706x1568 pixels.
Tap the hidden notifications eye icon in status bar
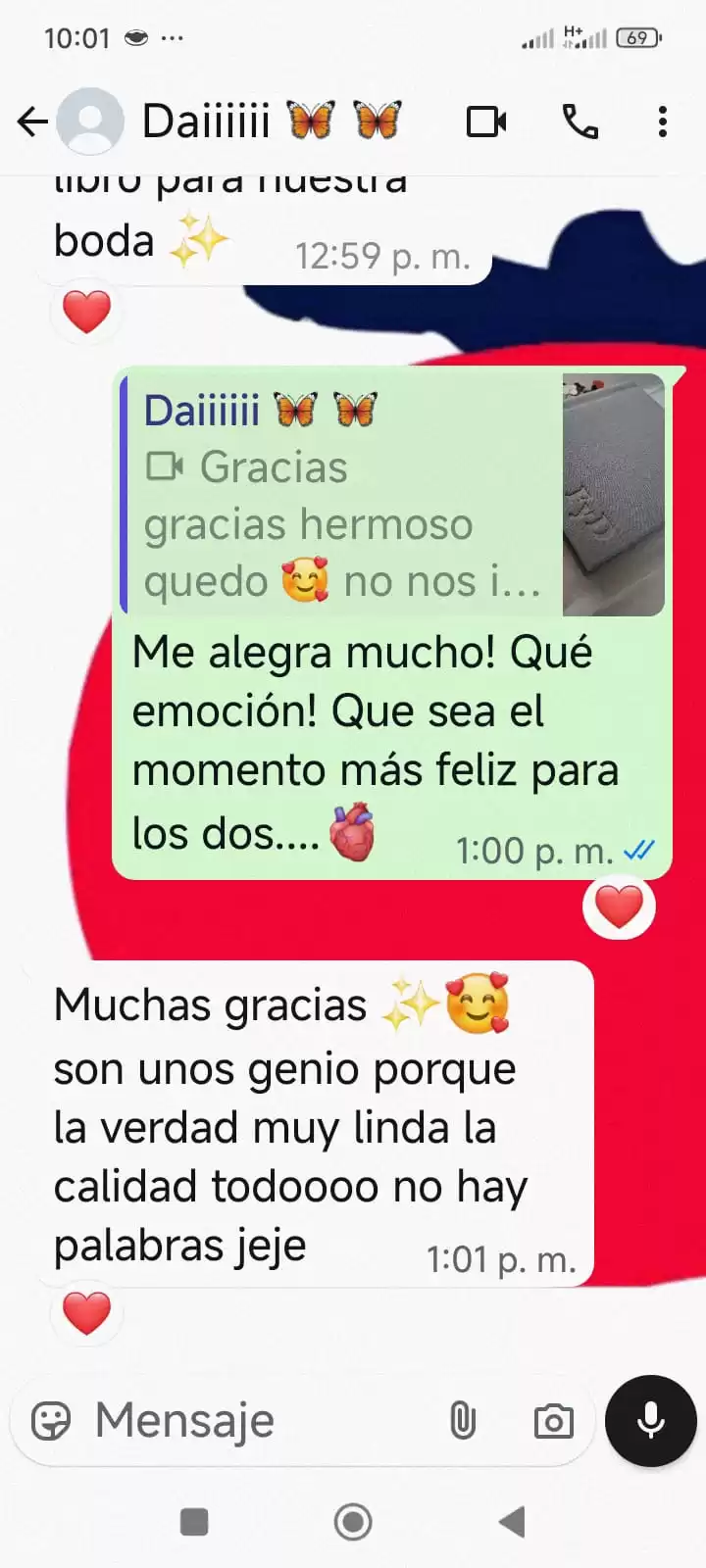click(134, 38)
